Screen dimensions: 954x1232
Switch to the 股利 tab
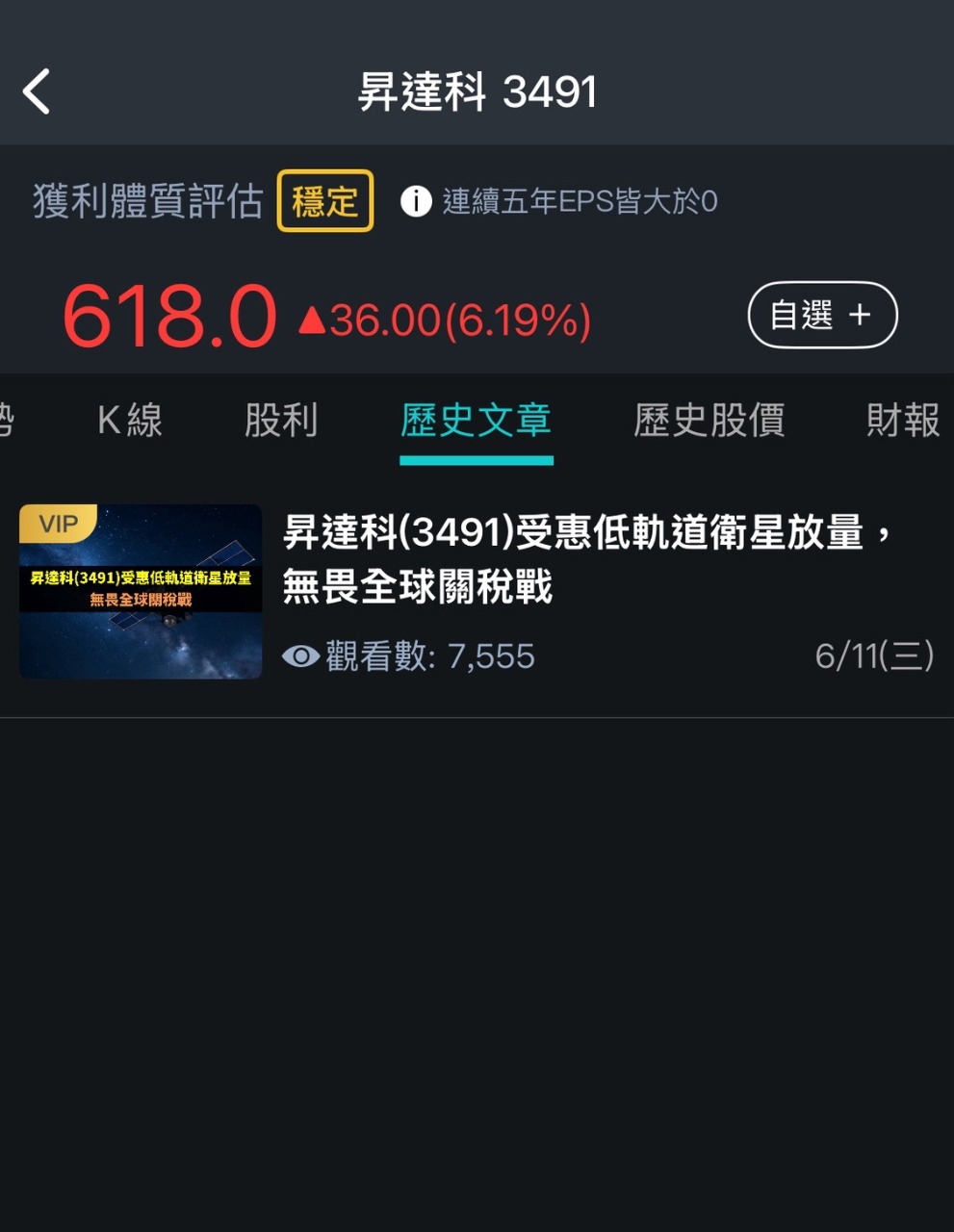point(281,421)
